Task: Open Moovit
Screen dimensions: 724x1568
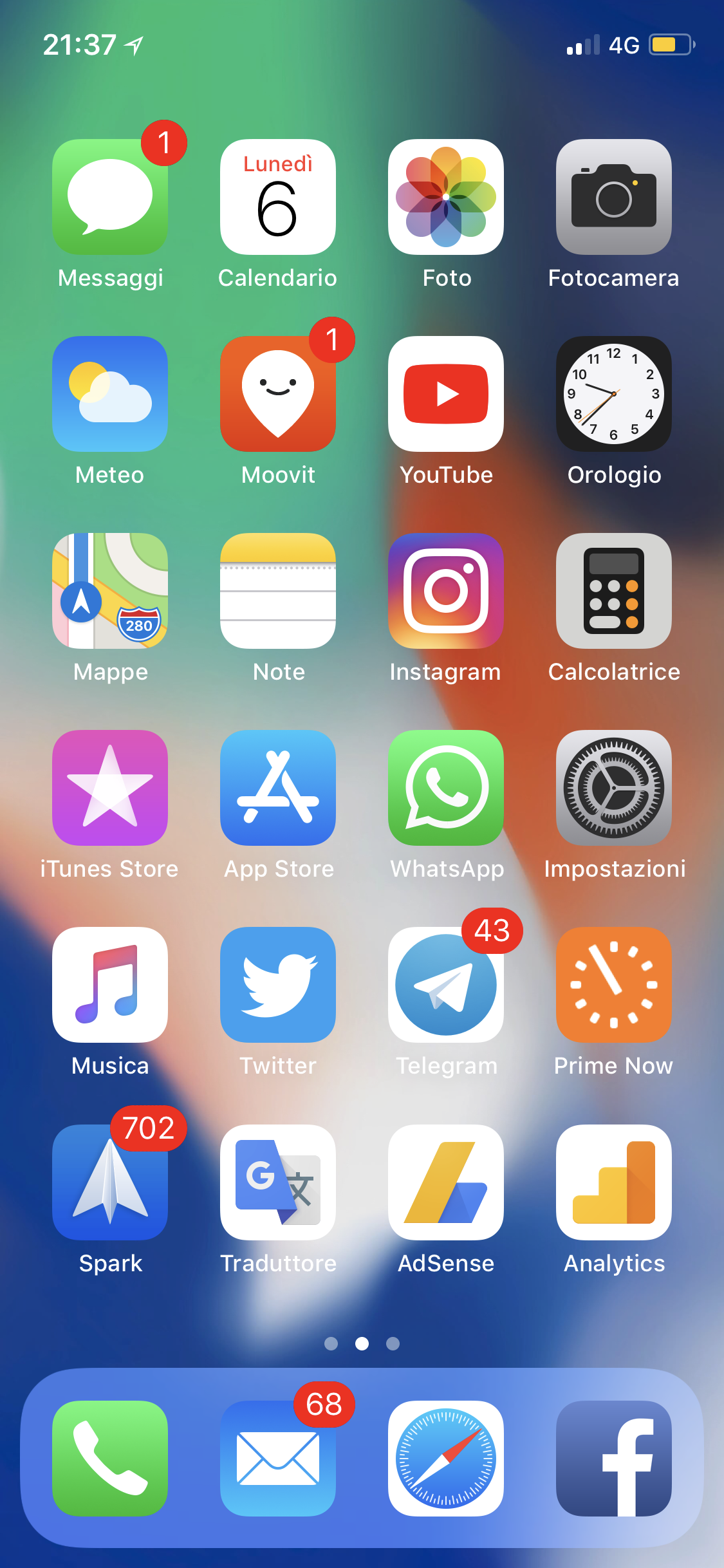Action: 278,394
